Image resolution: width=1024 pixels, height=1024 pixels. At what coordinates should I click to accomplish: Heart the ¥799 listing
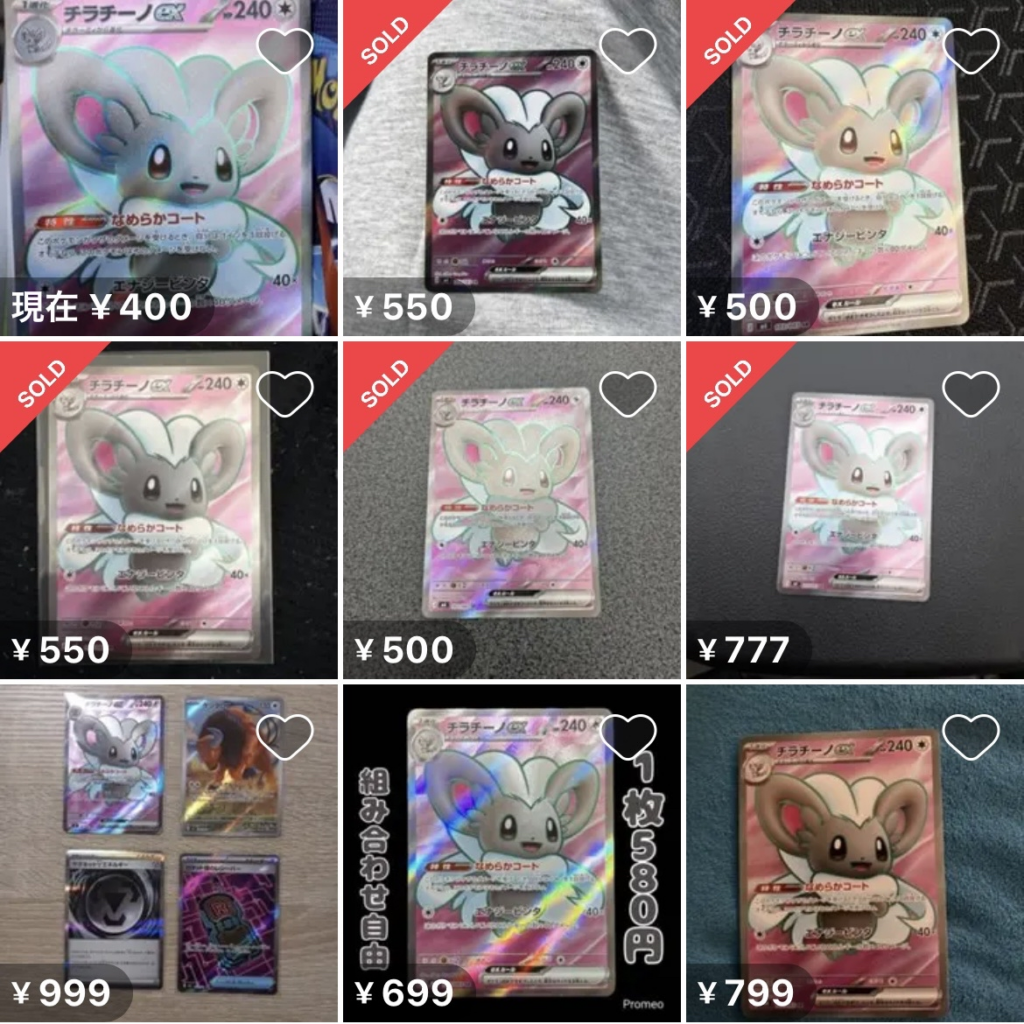pyautogui.click(x=971, y=737)
